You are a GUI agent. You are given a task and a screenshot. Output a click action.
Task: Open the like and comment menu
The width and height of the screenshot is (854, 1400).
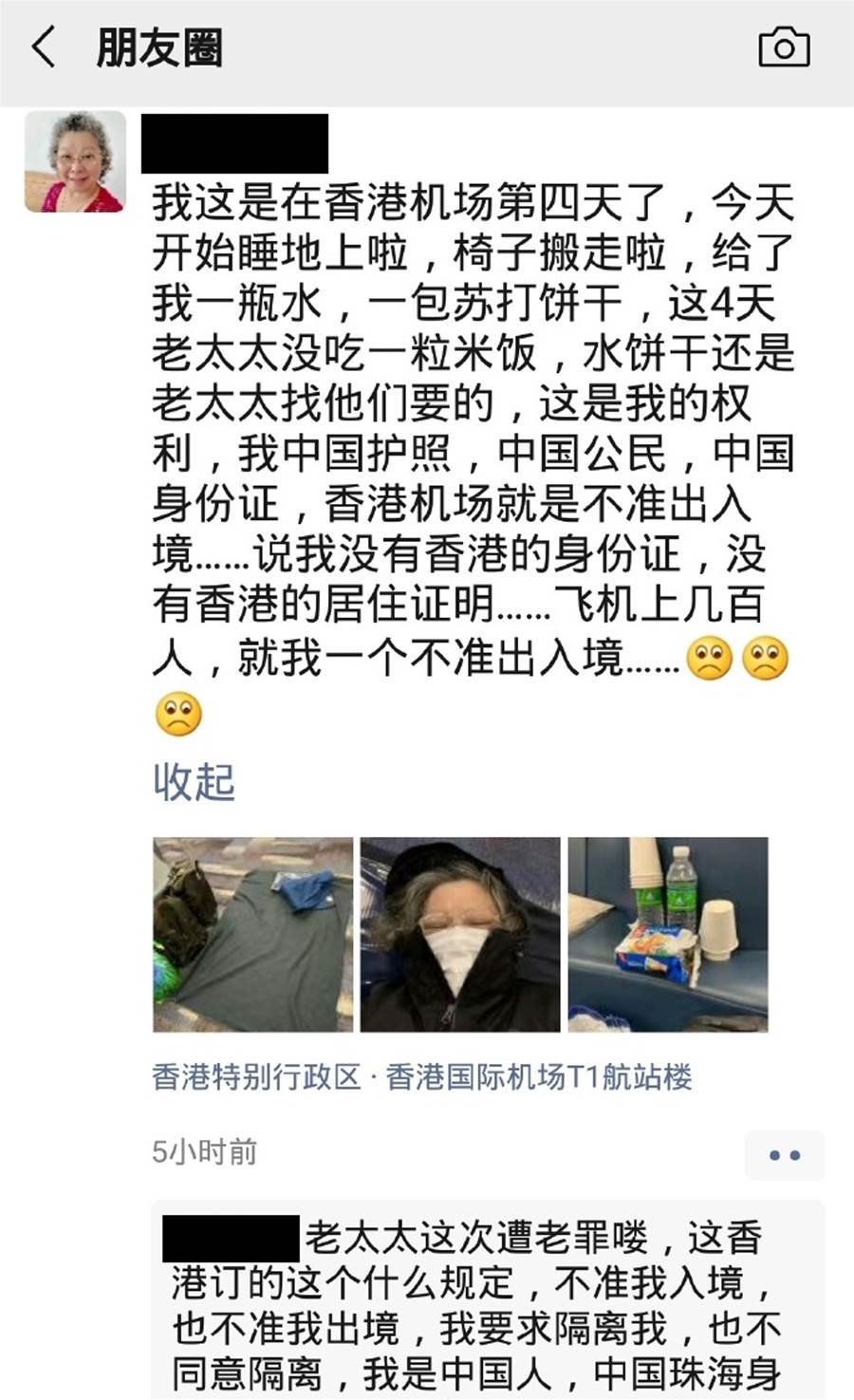[x=784, y=1155]
